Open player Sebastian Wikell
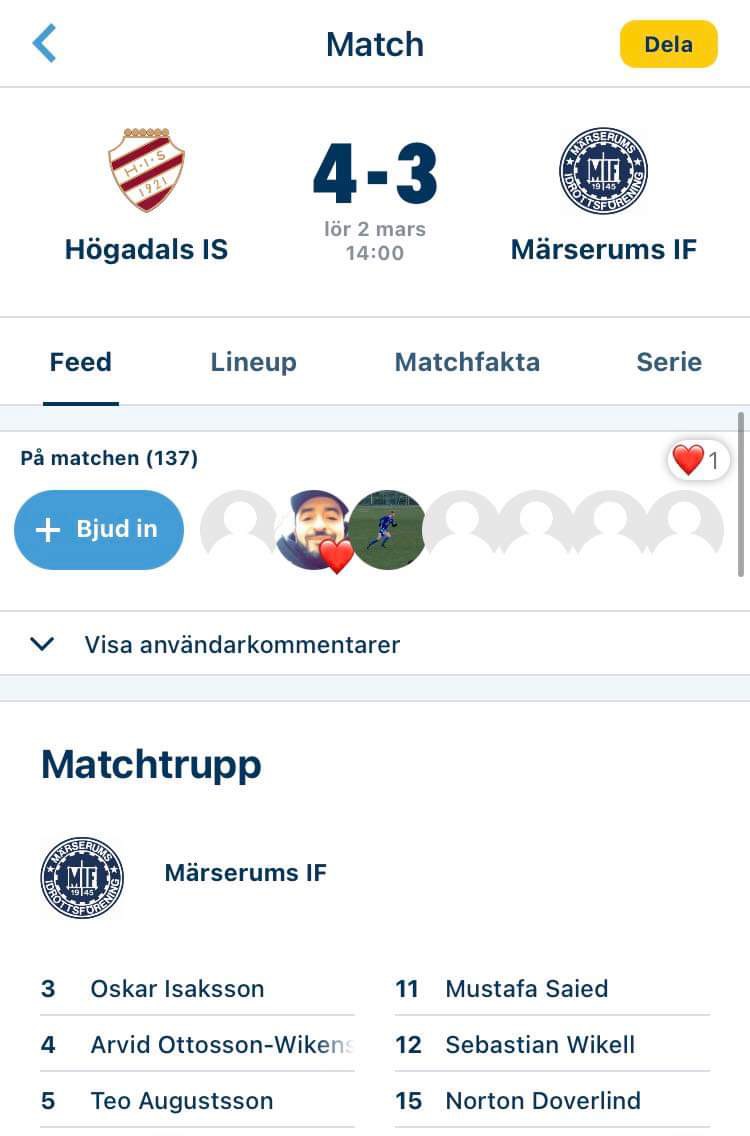This screenshot has height=1136, width=750. pos(540,1045)
